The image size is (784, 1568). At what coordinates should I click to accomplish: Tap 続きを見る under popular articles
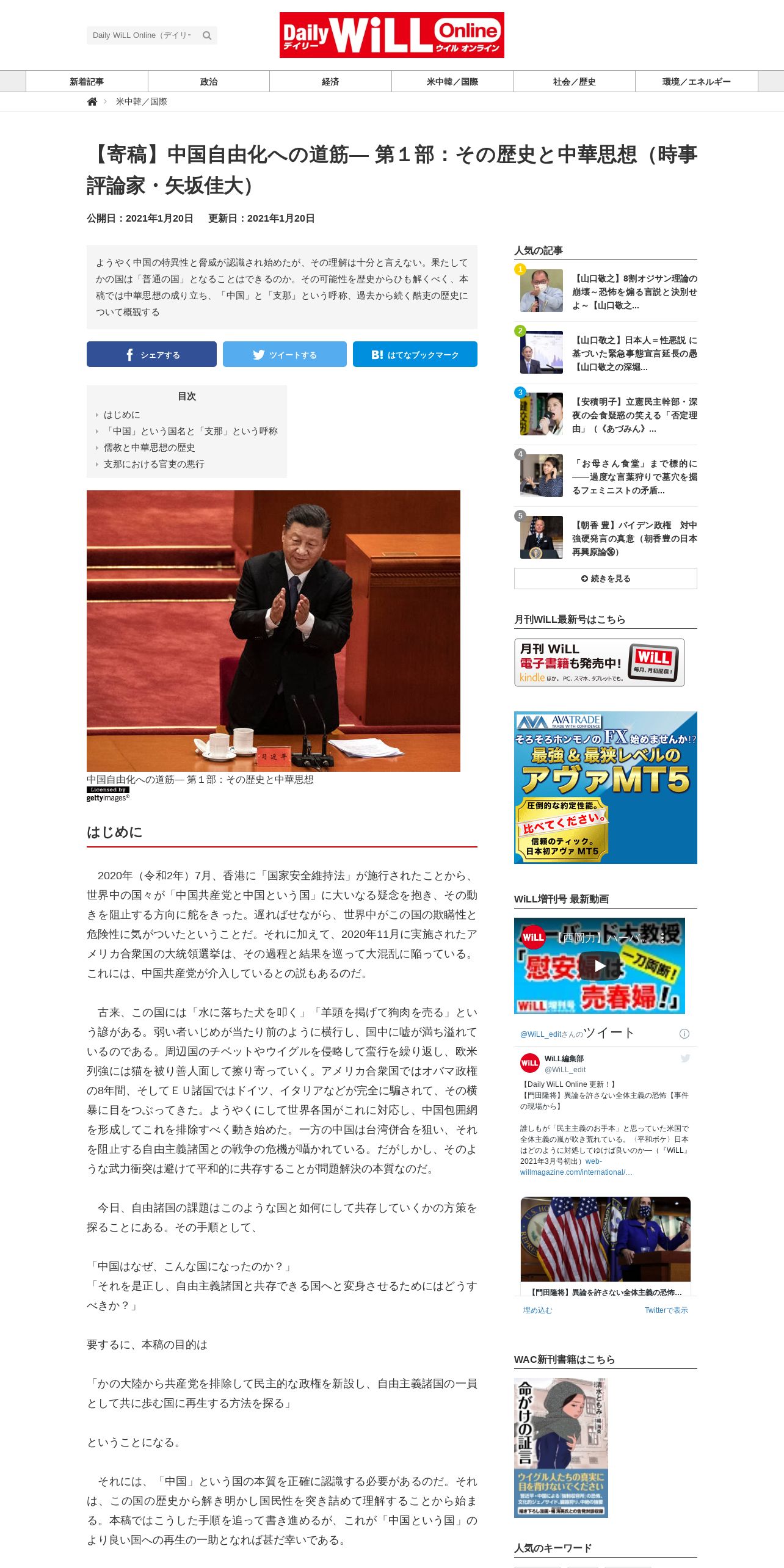(x=606, y=578)
